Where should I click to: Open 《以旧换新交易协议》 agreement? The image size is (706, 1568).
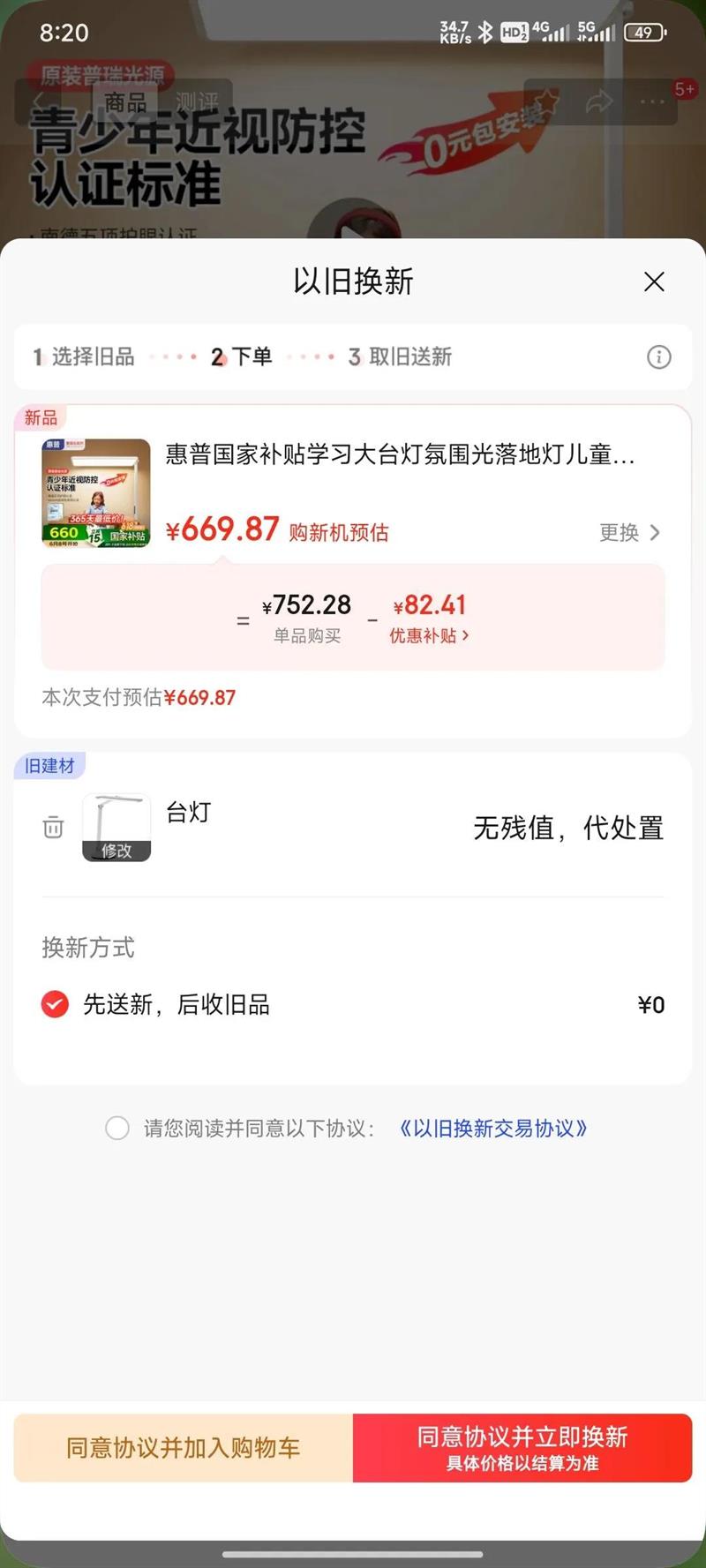(492, 1129)
